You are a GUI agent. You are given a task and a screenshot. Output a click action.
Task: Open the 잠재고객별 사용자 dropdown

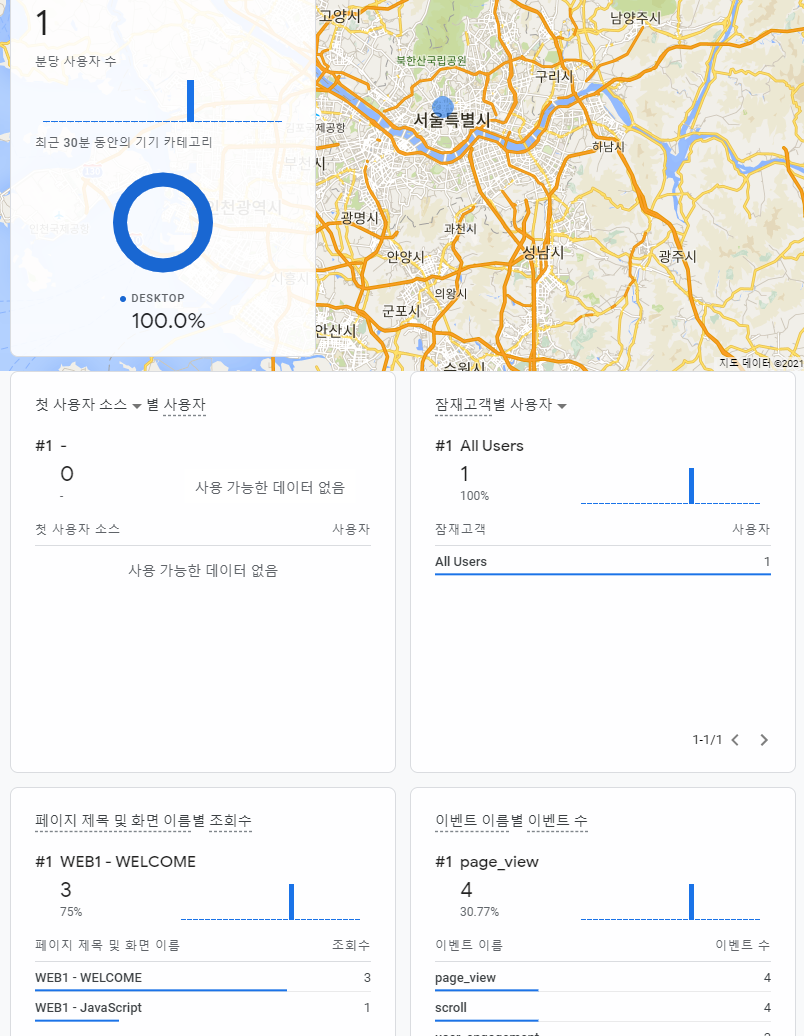(562, 406)
